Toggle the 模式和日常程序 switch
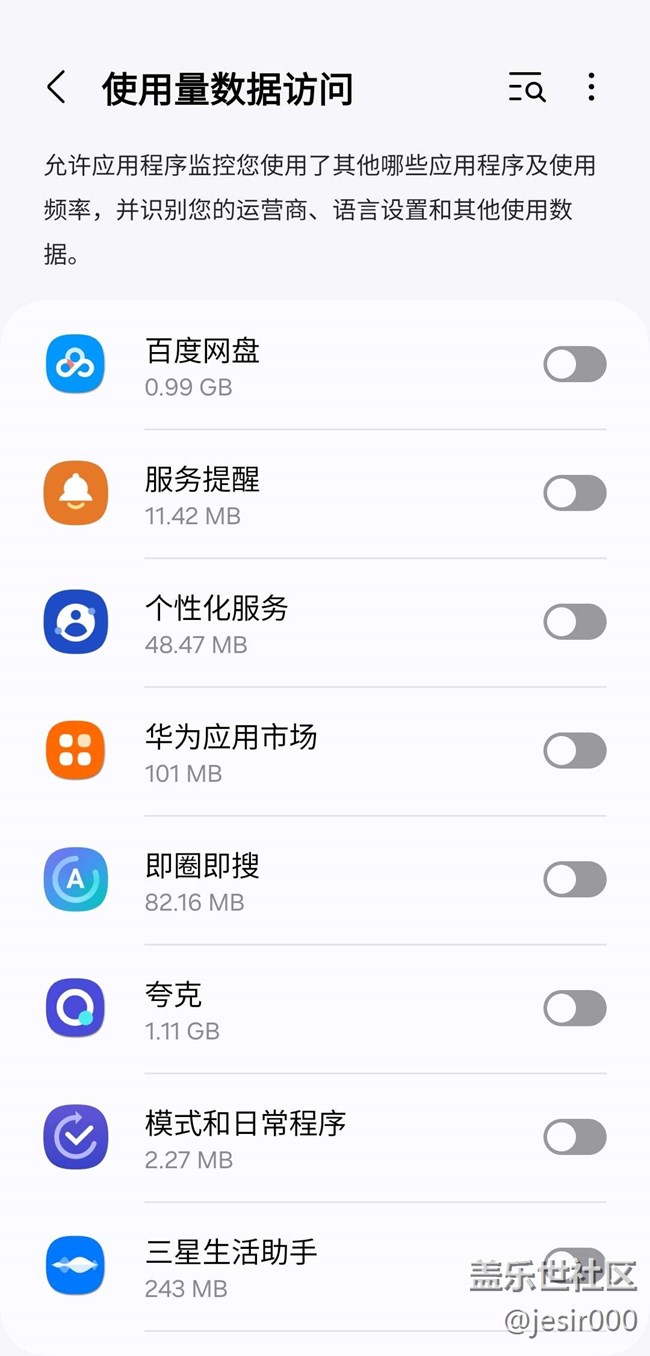This screenshot has height=1356, width=650. (x=574, y=1137)
